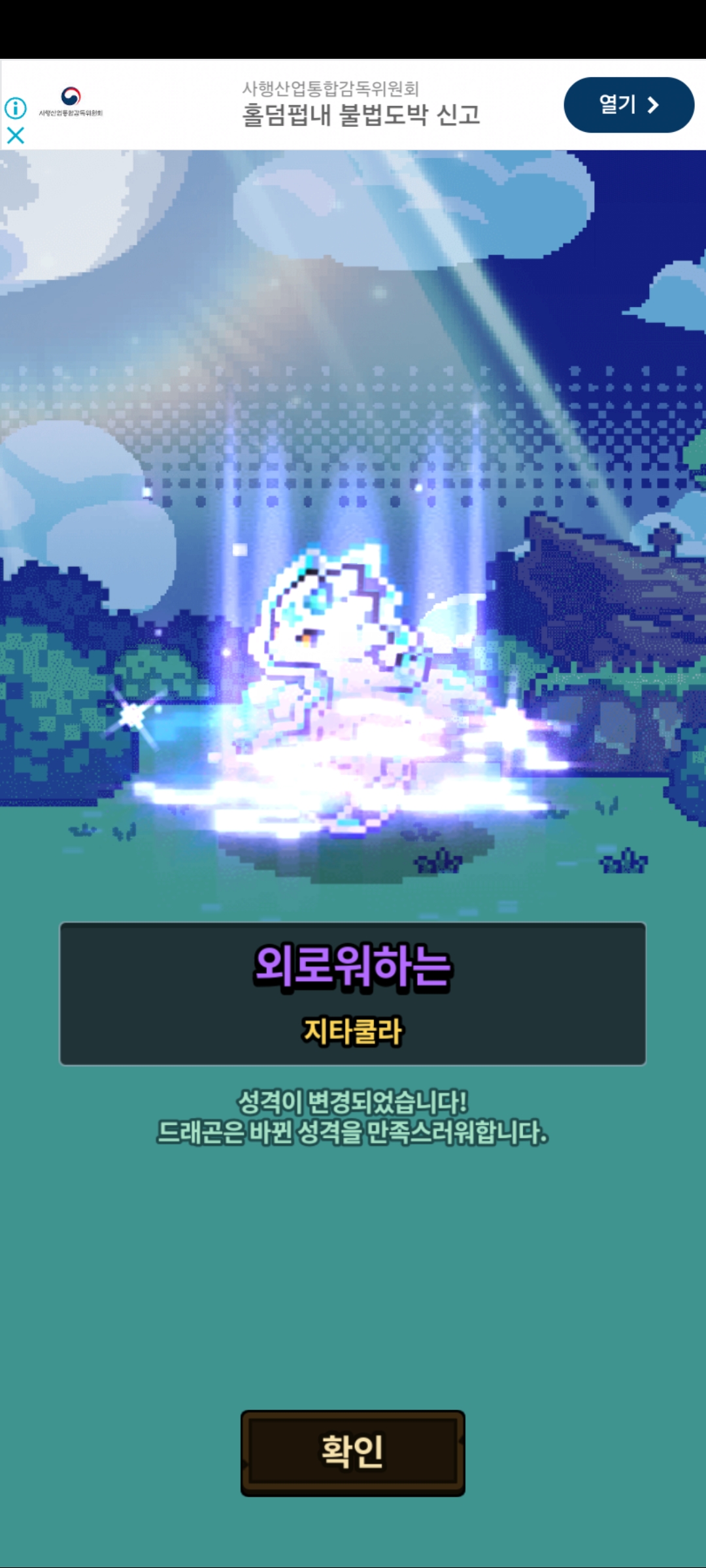
Task: Open the 홀덤펍내 불법도박 신고 ad banner
Action: pyautogui.click(x=361, y=114)
